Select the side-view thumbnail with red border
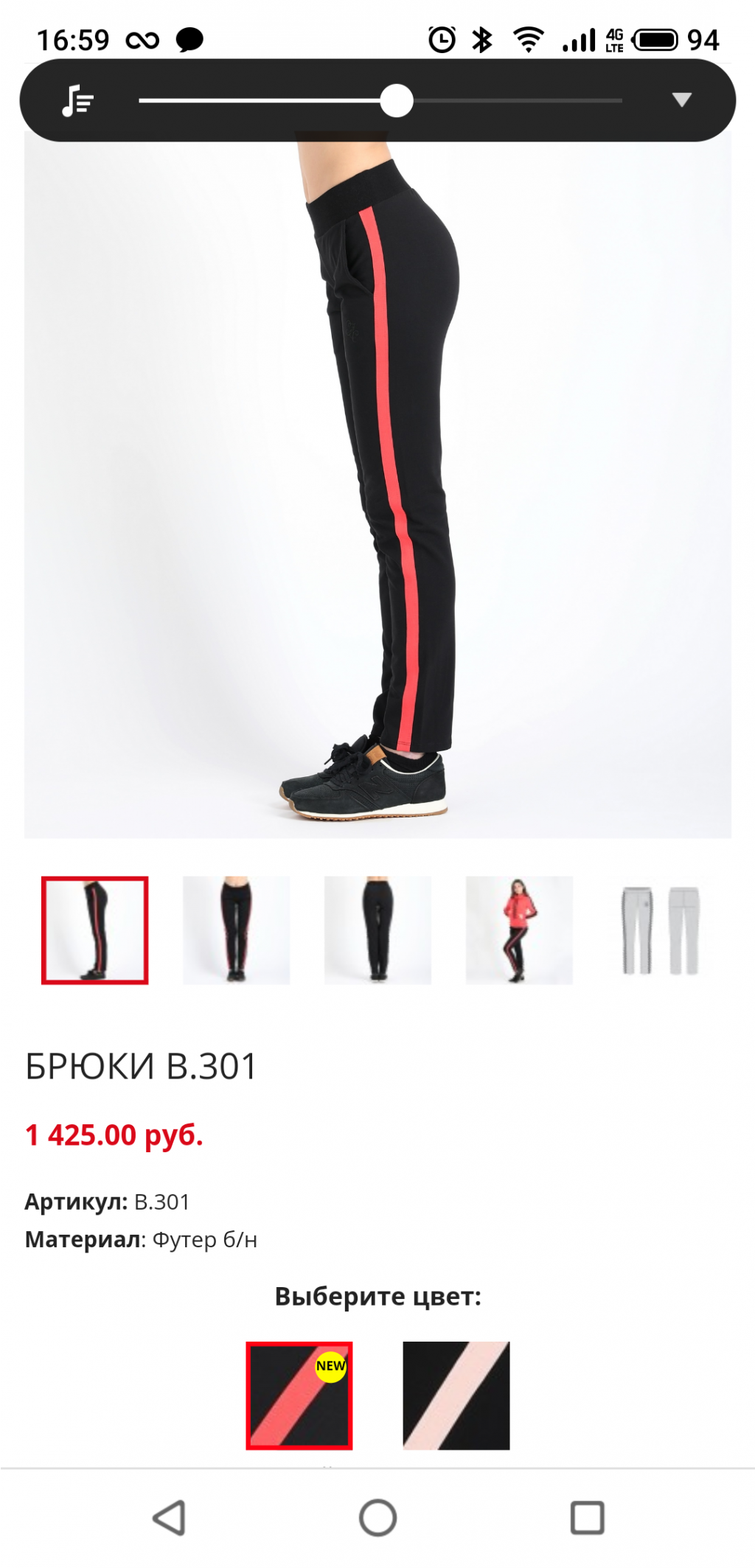 pos(95,930)
